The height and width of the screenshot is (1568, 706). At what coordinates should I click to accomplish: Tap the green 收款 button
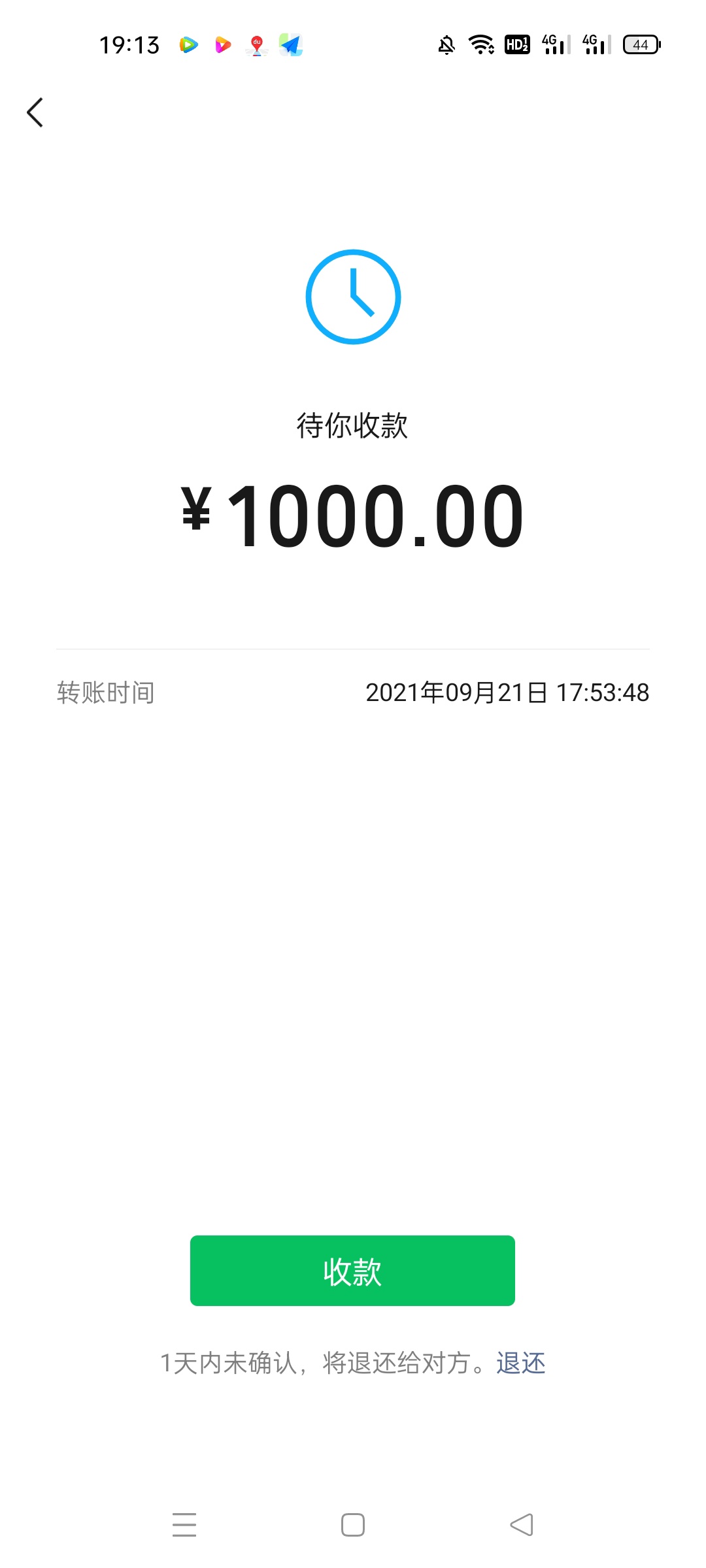pyautogui.click(x=352, y=1271)
